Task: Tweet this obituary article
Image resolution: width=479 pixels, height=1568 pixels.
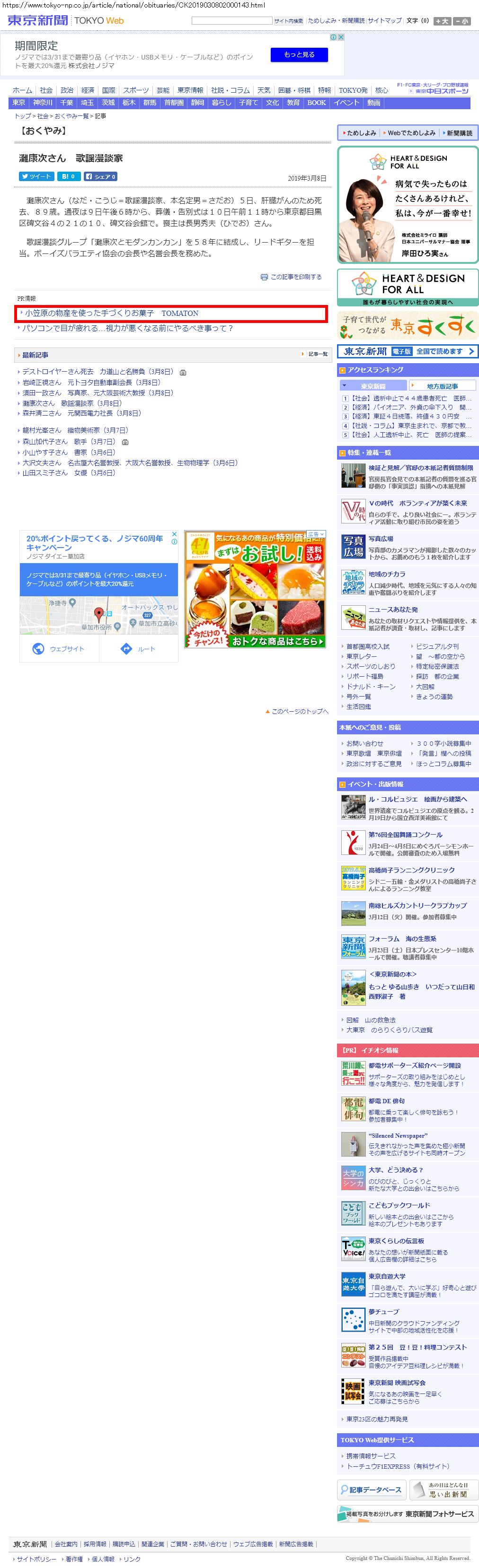Action: tap(36, 176)
